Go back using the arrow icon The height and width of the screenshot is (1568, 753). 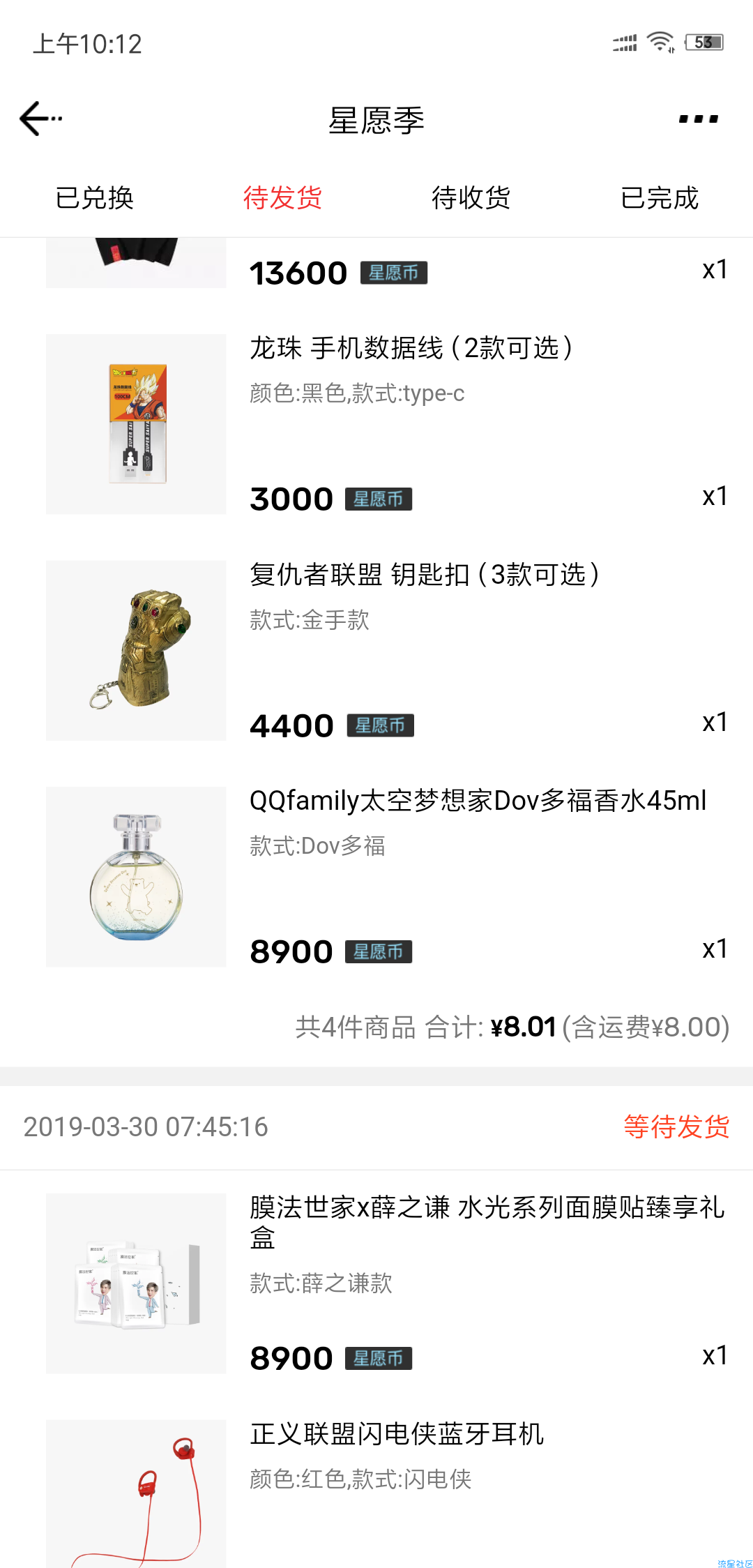tap(40, 118)
